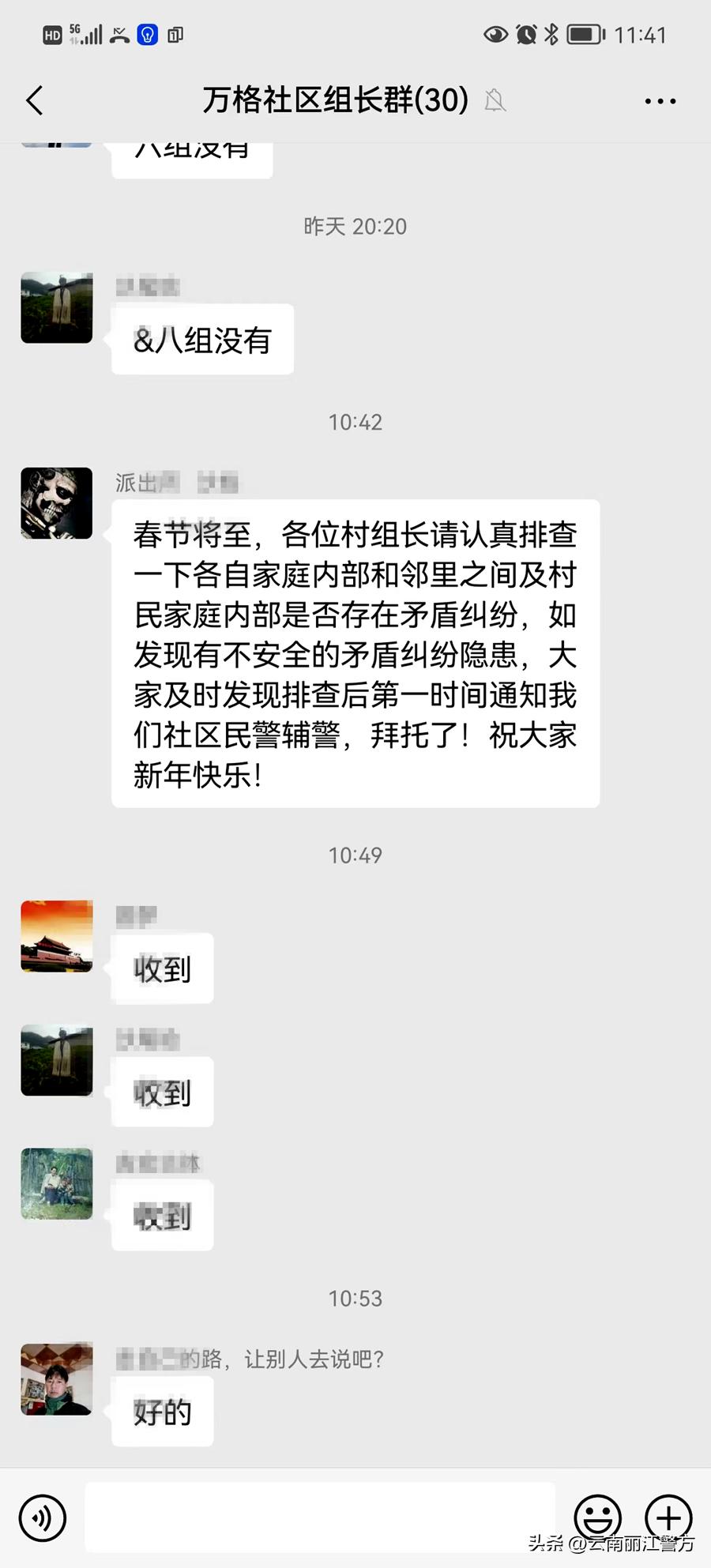711x1568 pixels.
Task: Tap the alarm clock status bar icon
Action: [x=525, y=34]
